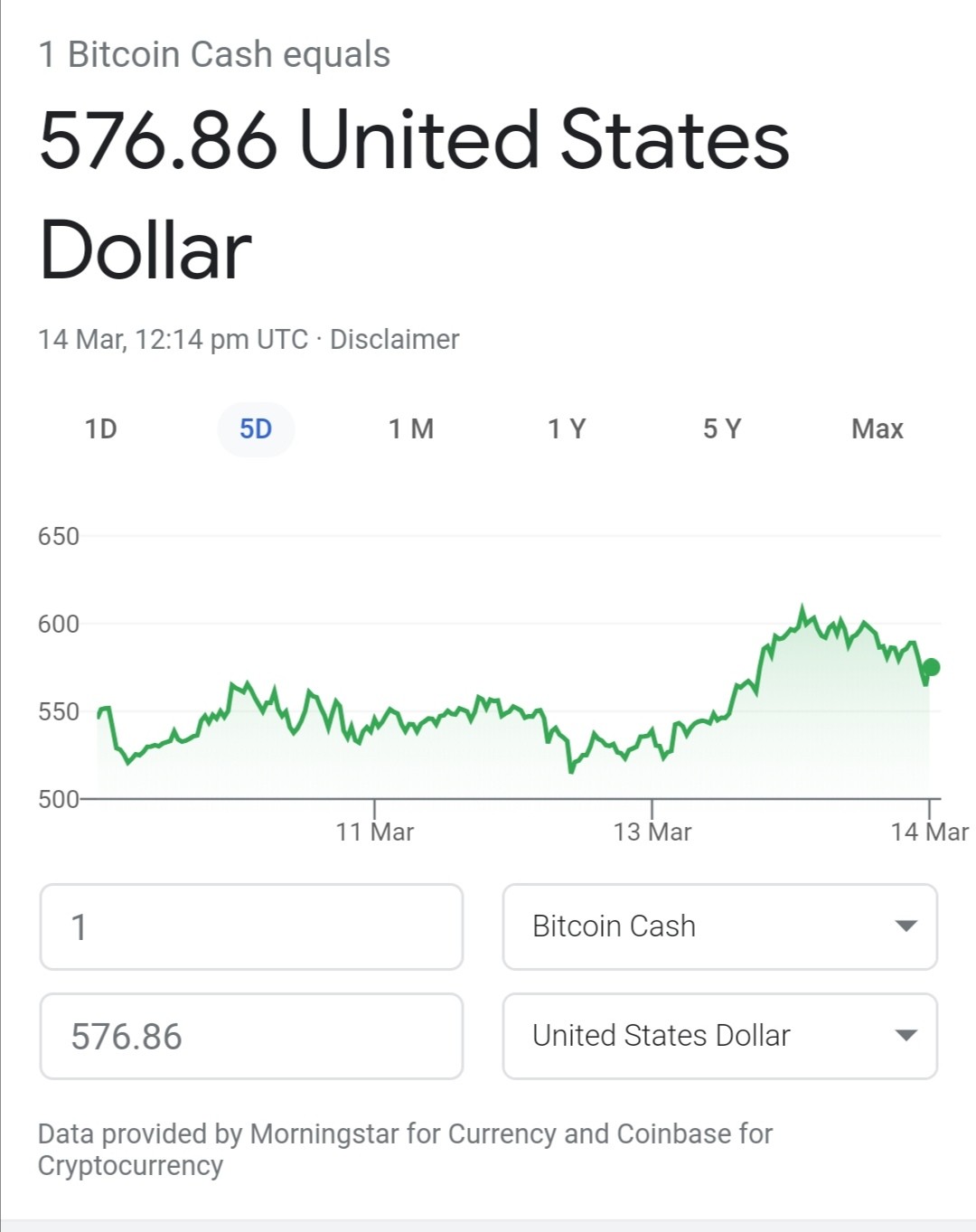Select the Max range tab
This screenshot has width=976, height=1232.
(877, 429)
